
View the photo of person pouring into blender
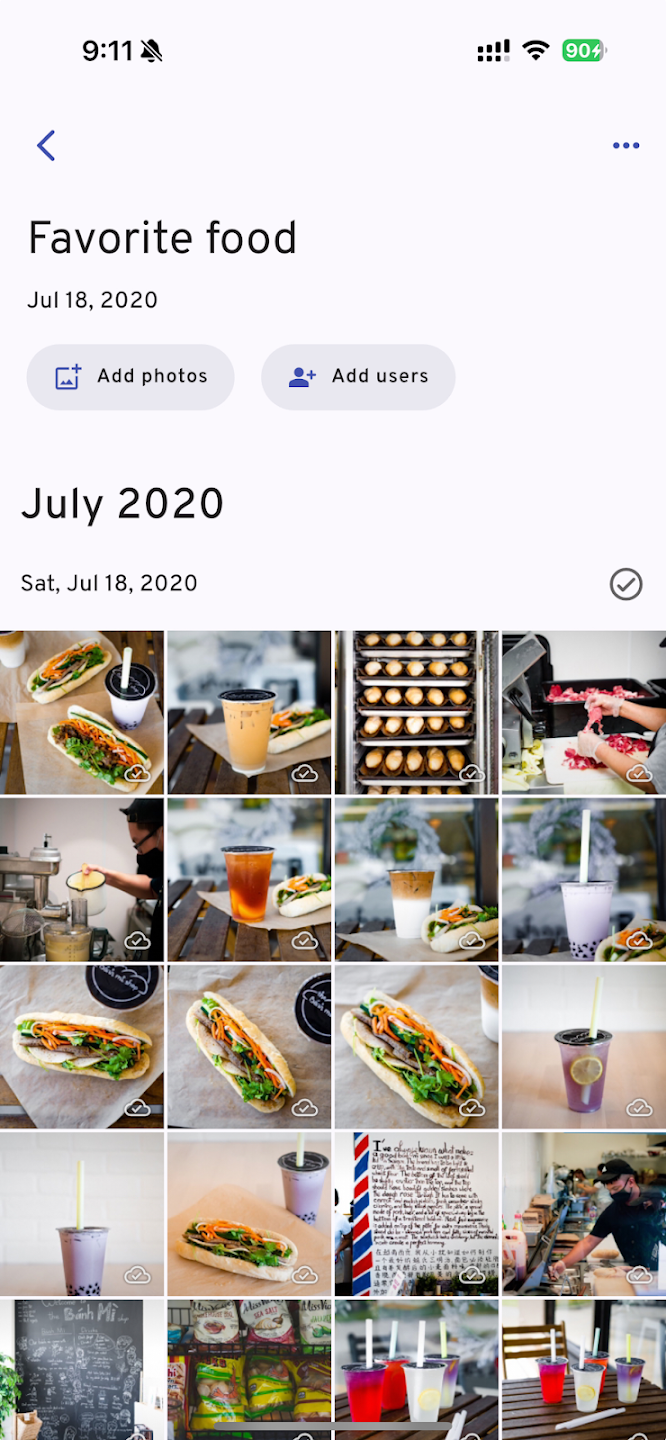[82, 880]
